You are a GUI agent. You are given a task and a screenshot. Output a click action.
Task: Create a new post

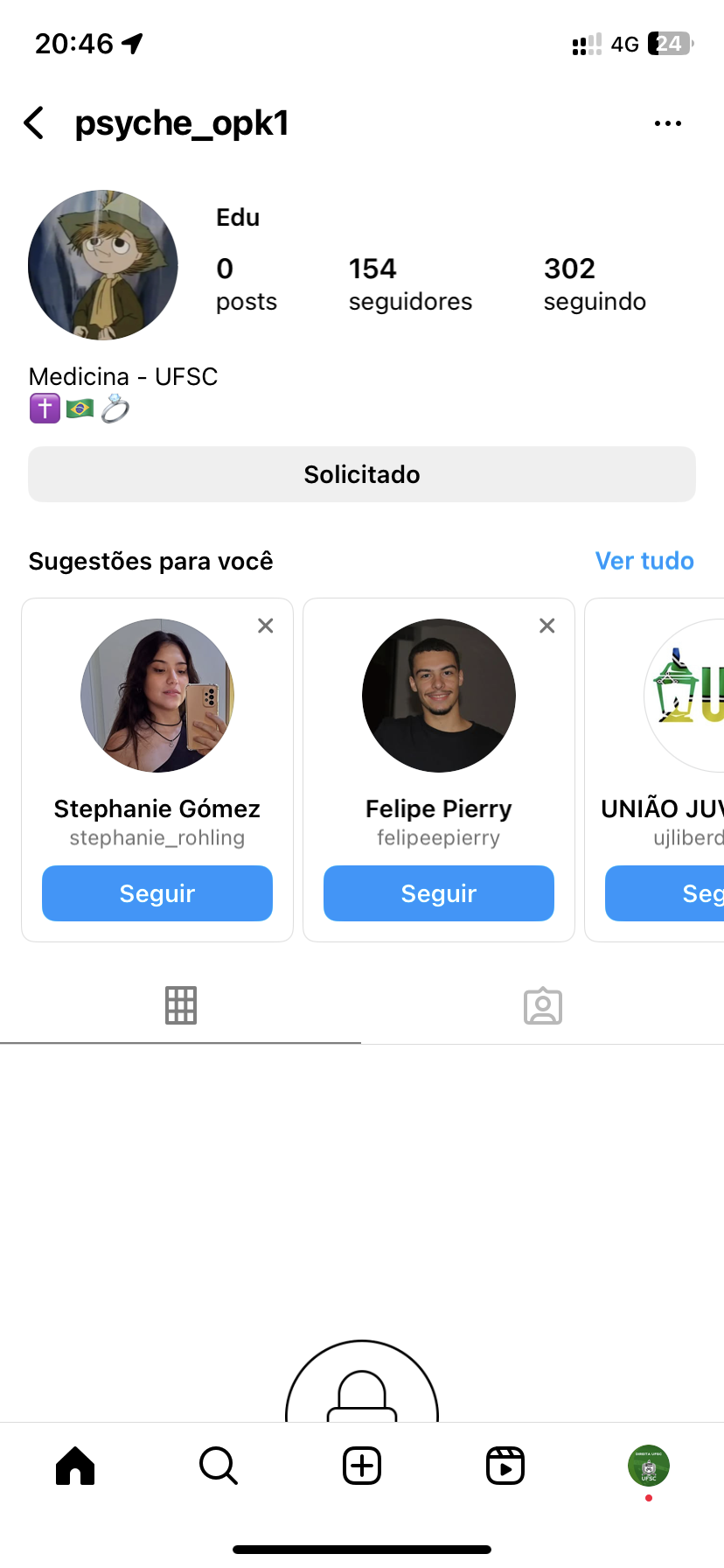pos(362,1466)
